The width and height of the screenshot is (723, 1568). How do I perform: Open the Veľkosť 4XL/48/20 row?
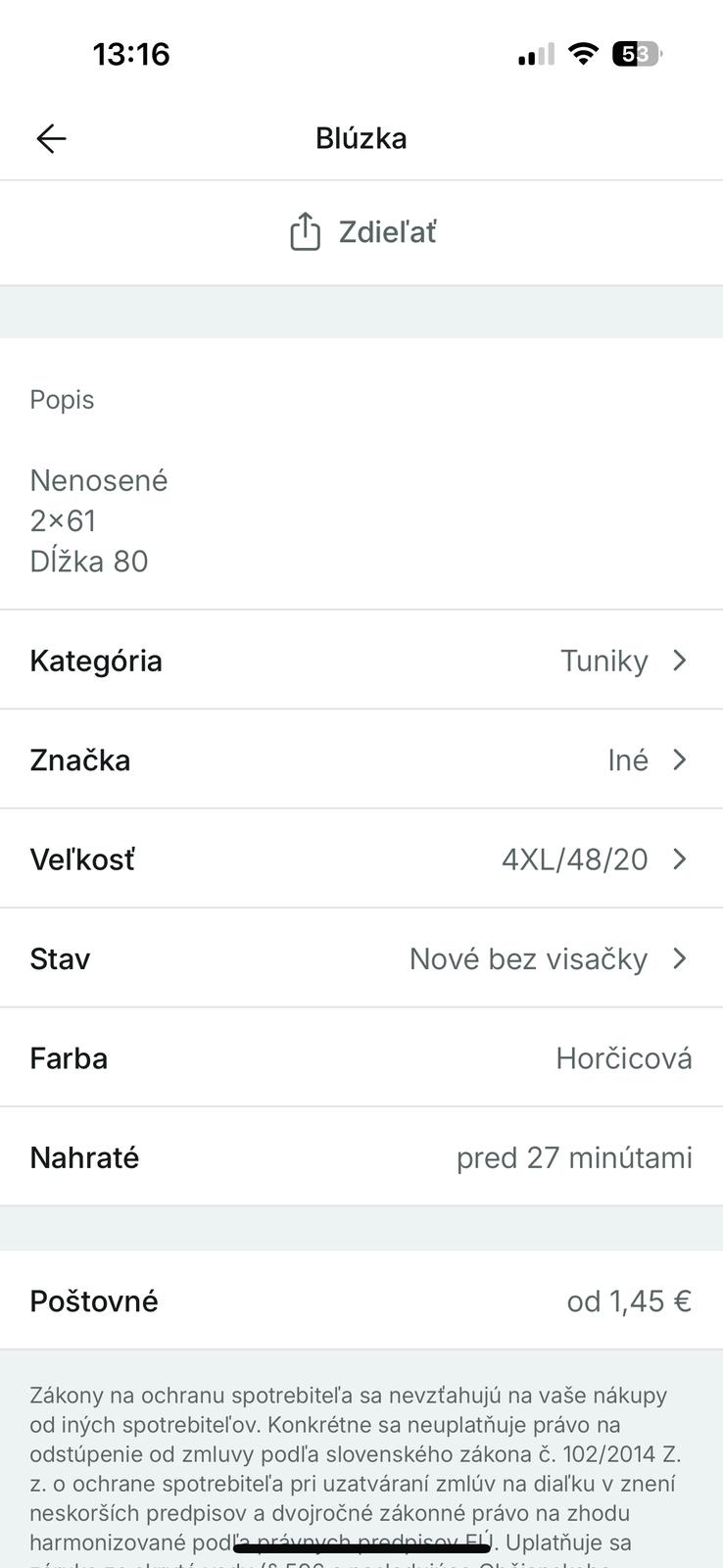pos(361,859)
